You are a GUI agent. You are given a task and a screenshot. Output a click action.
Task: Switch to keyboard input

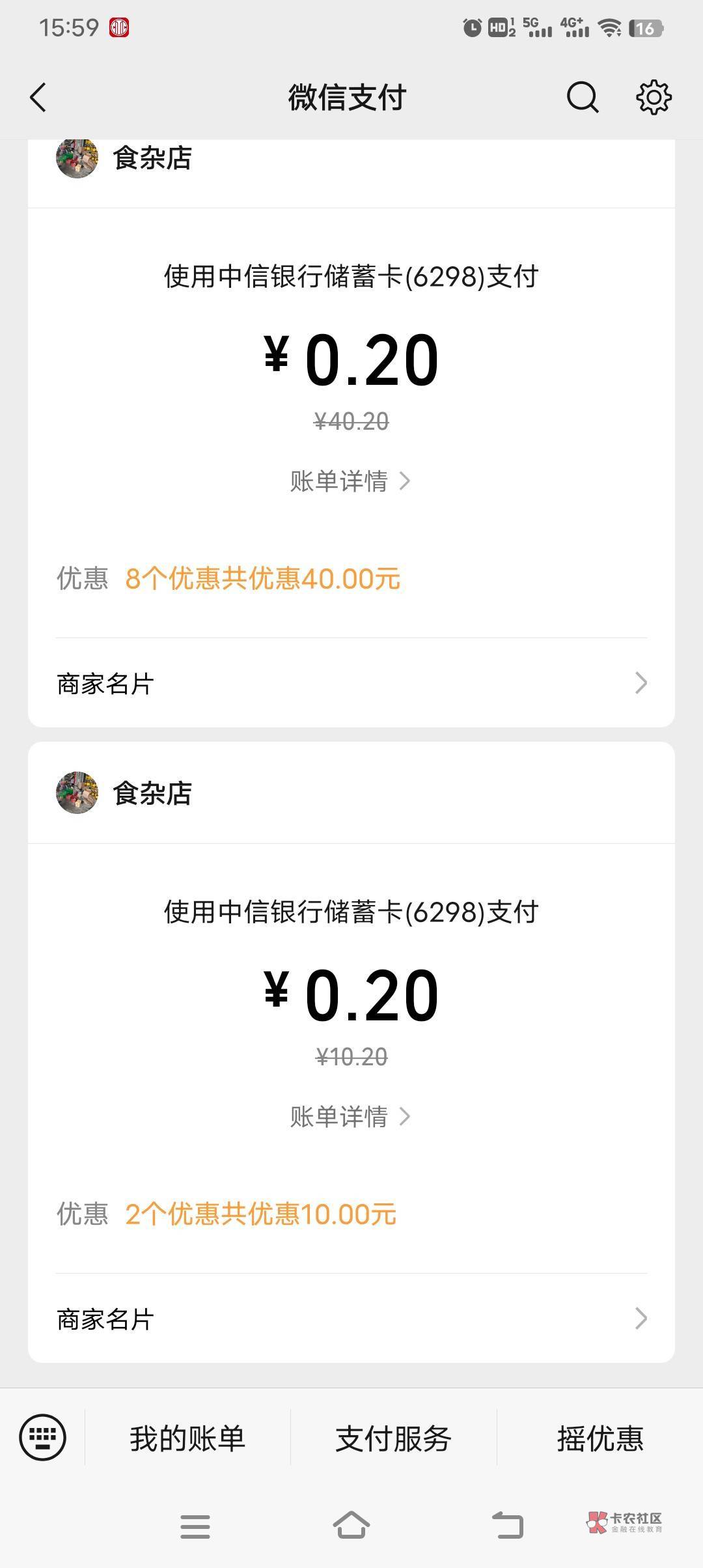43,1437
